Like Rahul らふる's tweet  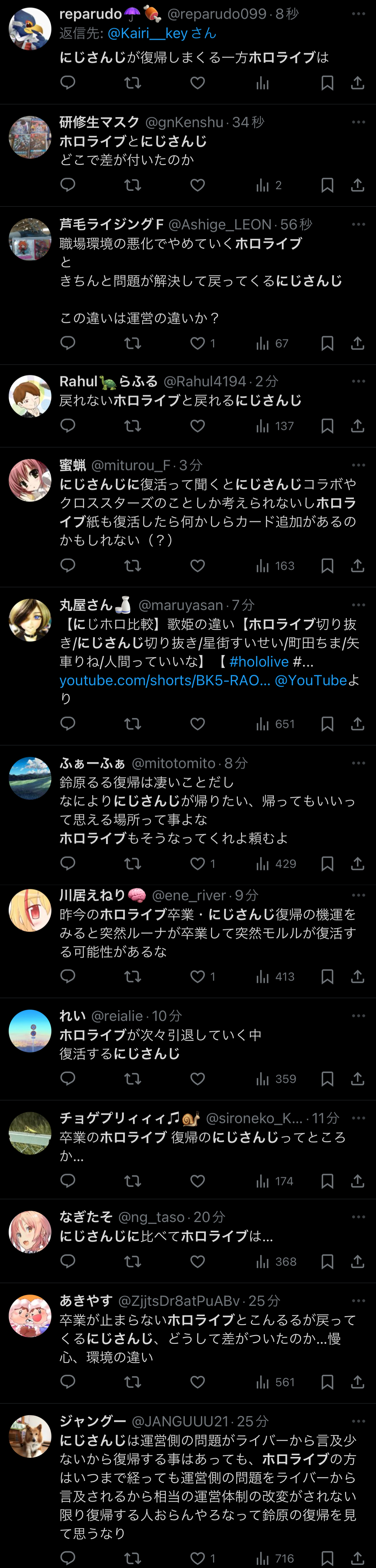(x=197, y=425)
